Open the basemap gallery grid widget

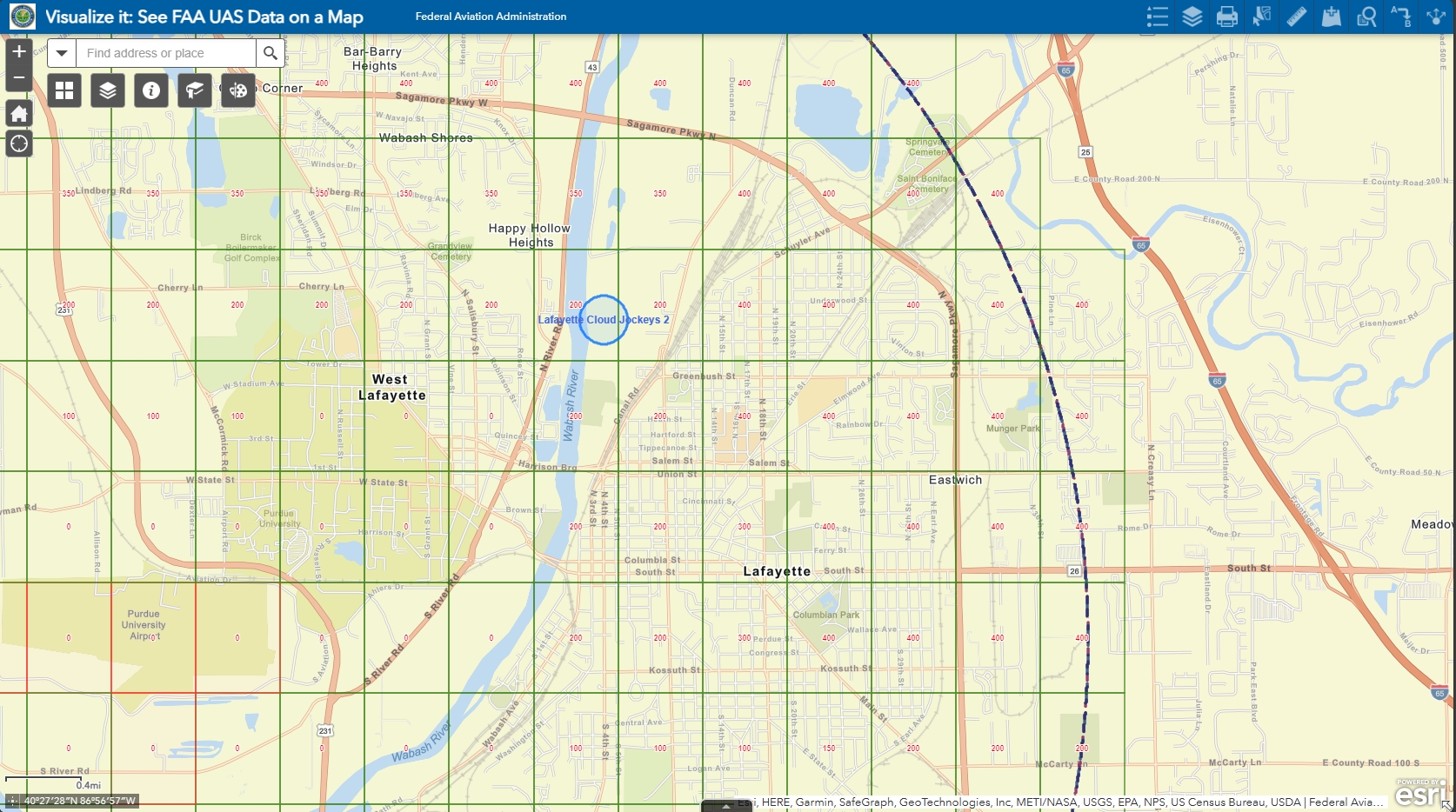point(64,90)
